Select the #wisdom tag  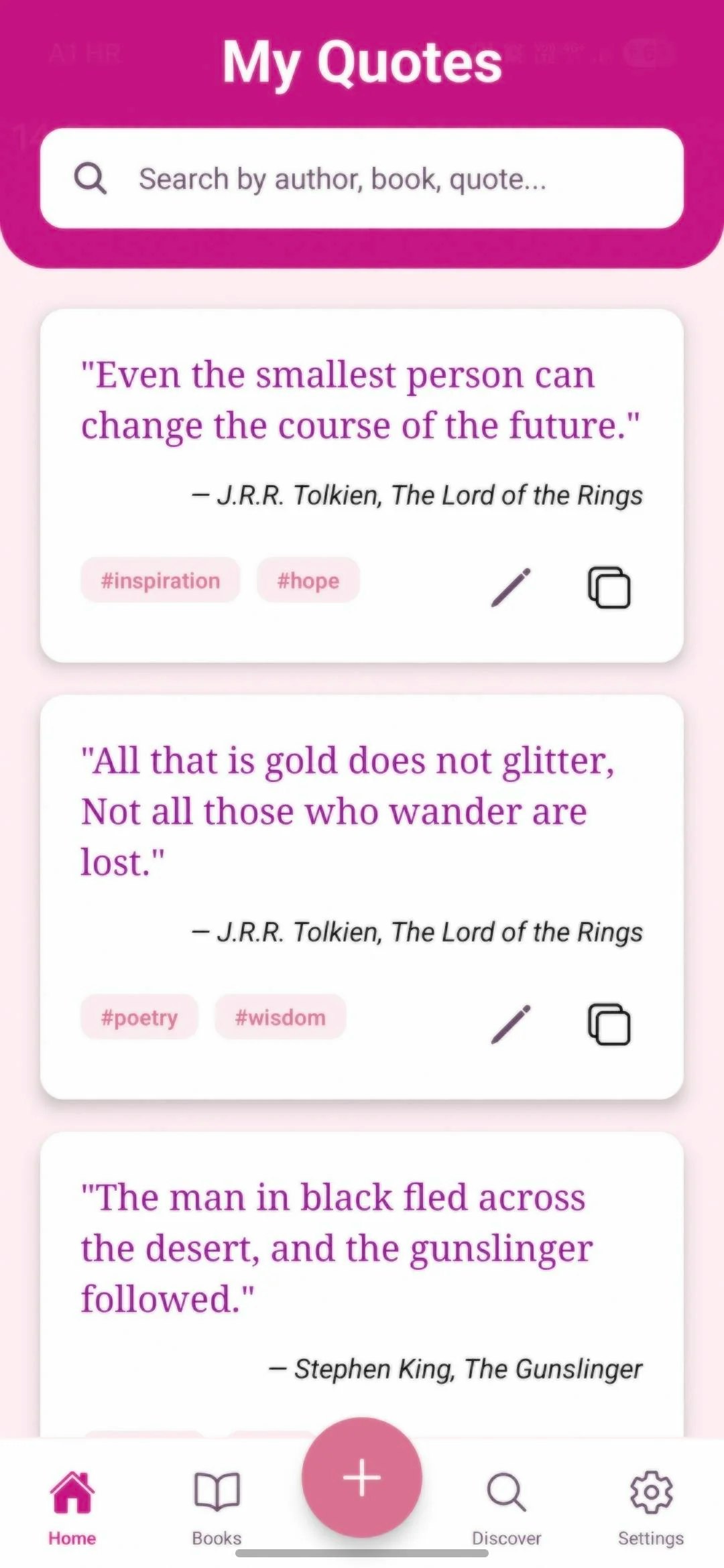[280, 1017]
